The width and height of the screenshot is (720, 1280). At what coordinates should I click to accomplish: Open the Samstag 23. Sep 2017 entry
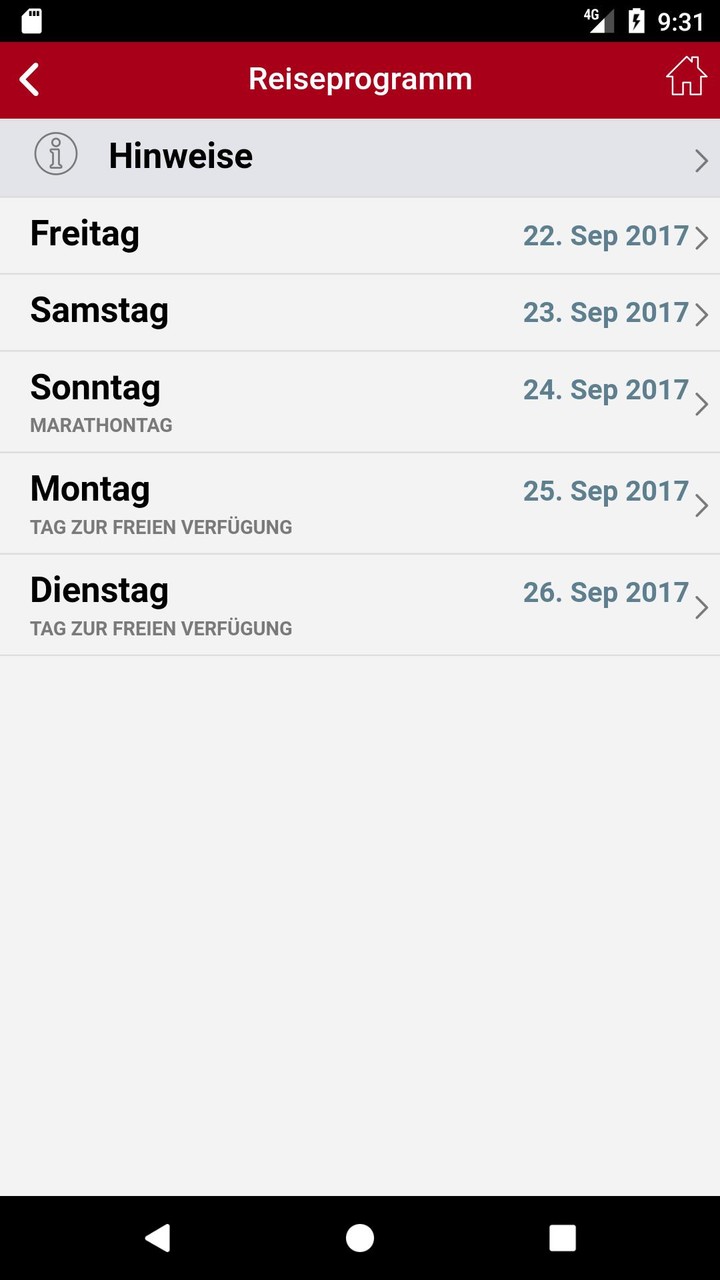pyautogui.click(x=360, y=311)
